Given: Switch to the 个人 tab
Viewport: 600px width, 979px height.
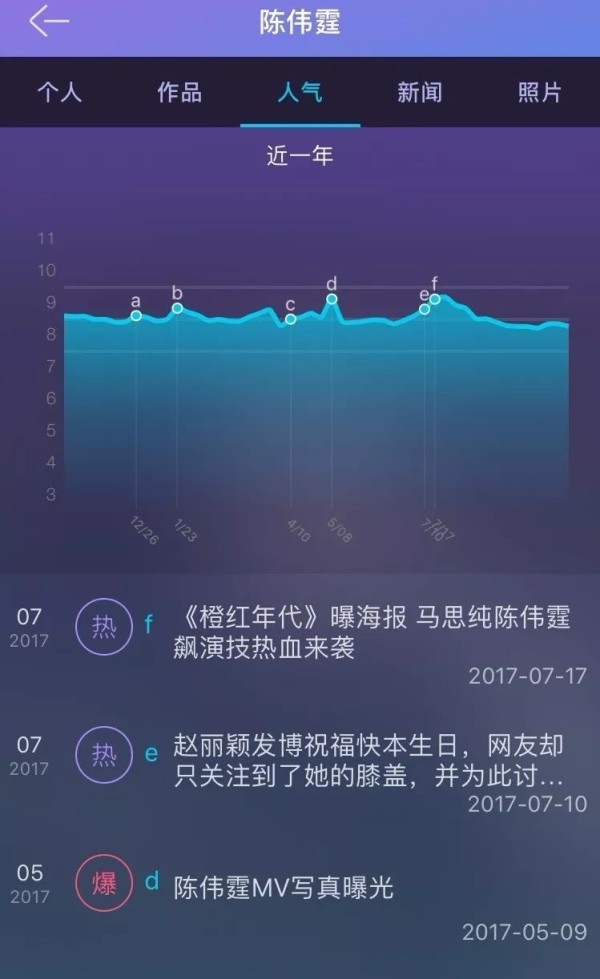Looking at the screenshot, I should [x=60, y=93].
